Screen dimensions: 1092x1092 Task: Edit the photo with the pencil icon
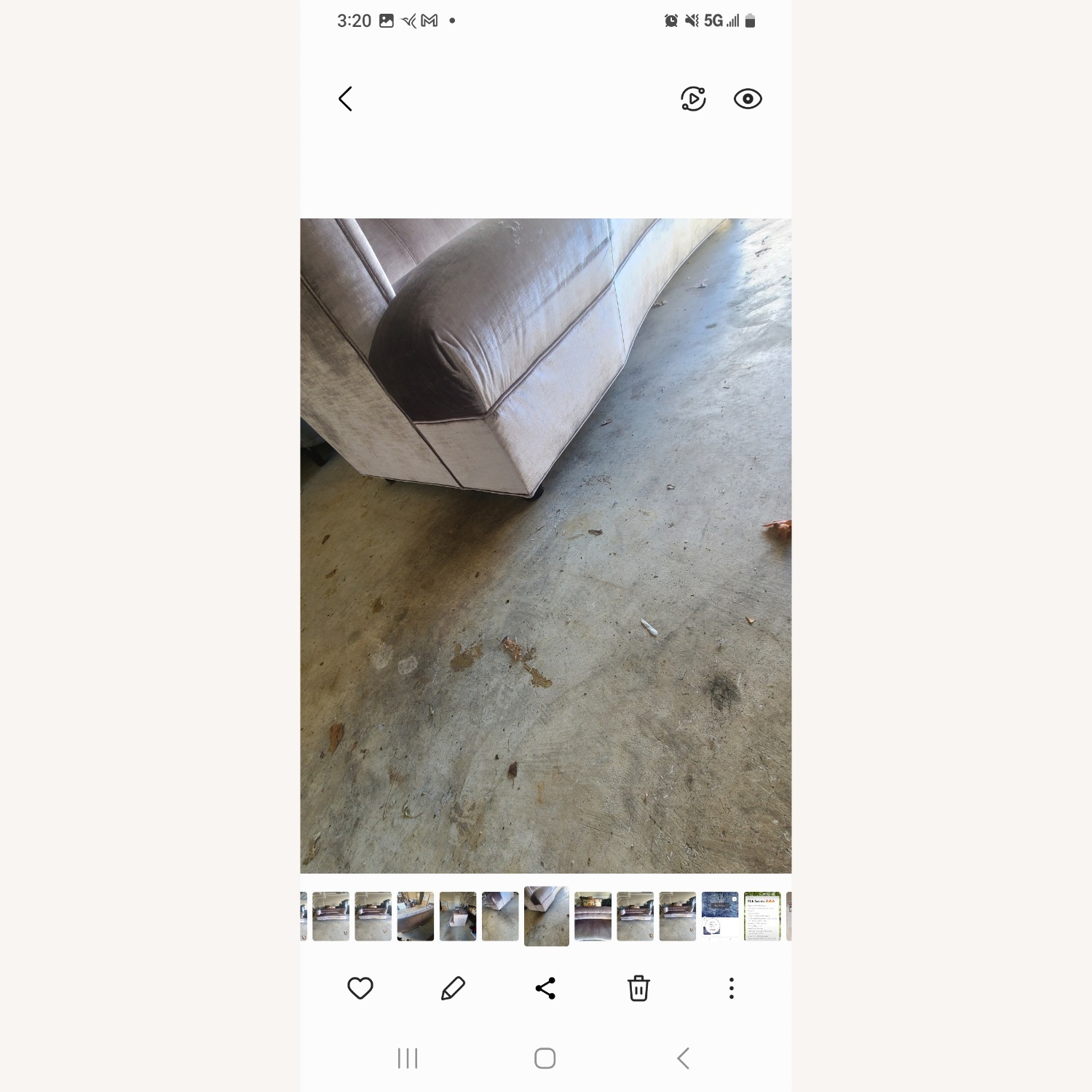pos(453,988)
